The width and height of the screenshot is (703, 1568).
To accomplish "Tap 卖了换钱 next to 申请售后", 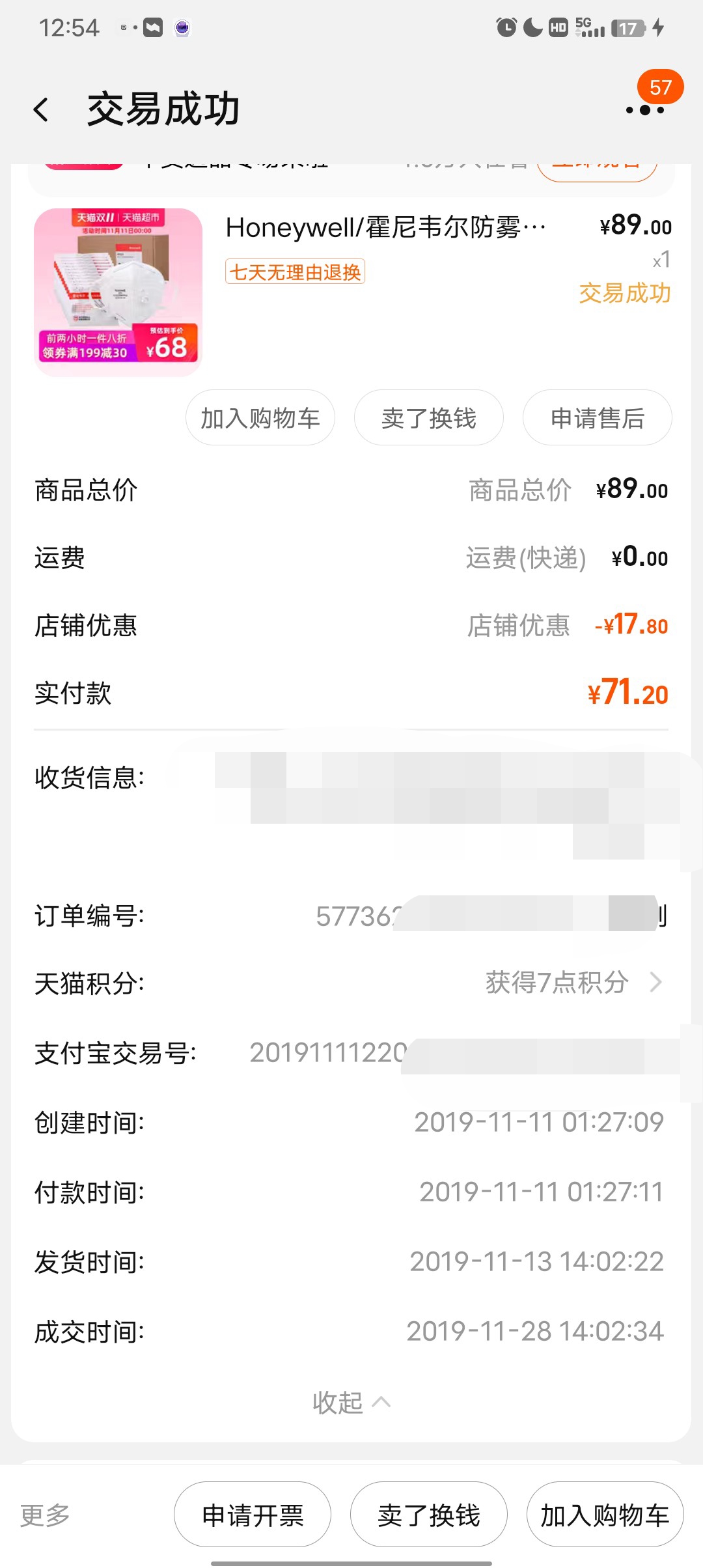I will point(428,418).
